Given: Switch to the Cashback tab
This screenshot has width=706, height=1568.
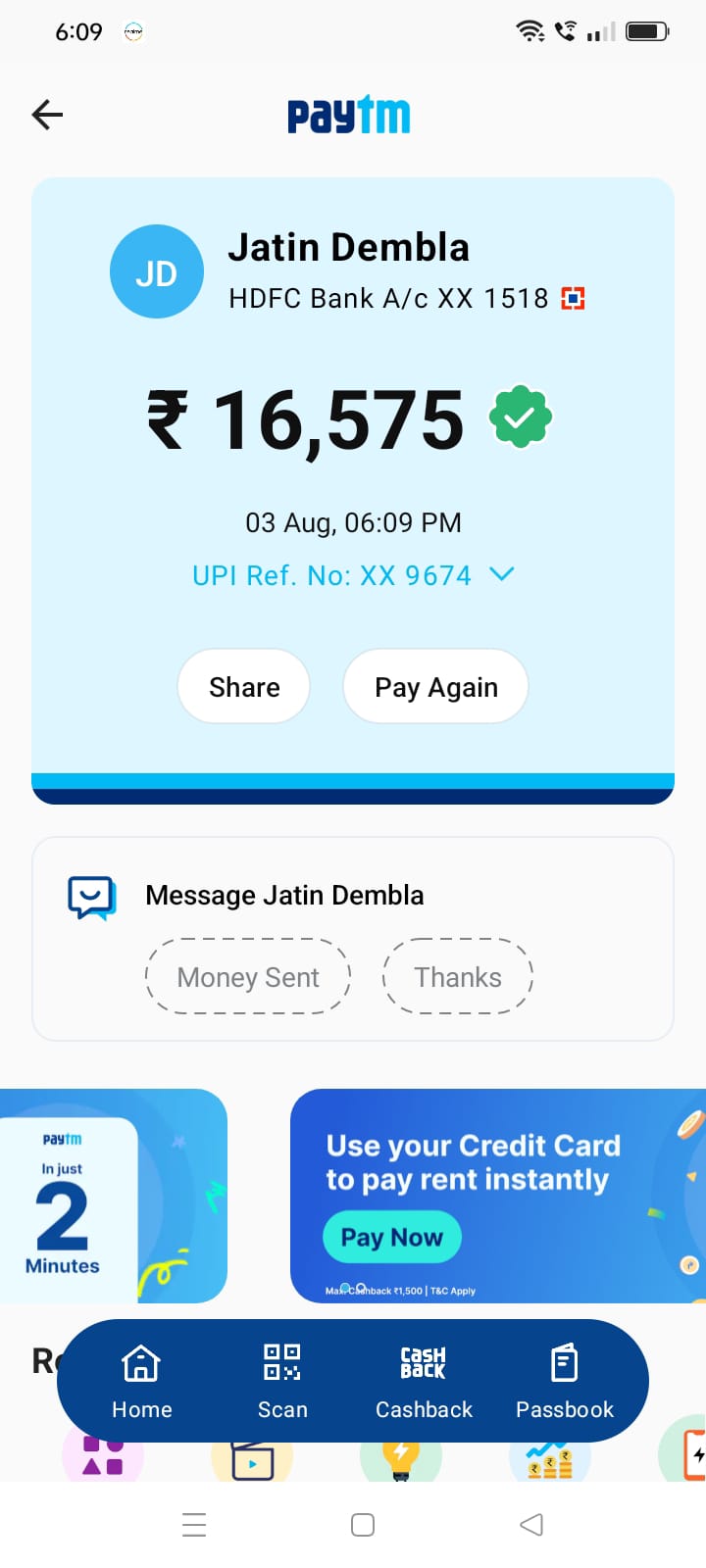Looking at the screenshot, I should click(424, 1381).
